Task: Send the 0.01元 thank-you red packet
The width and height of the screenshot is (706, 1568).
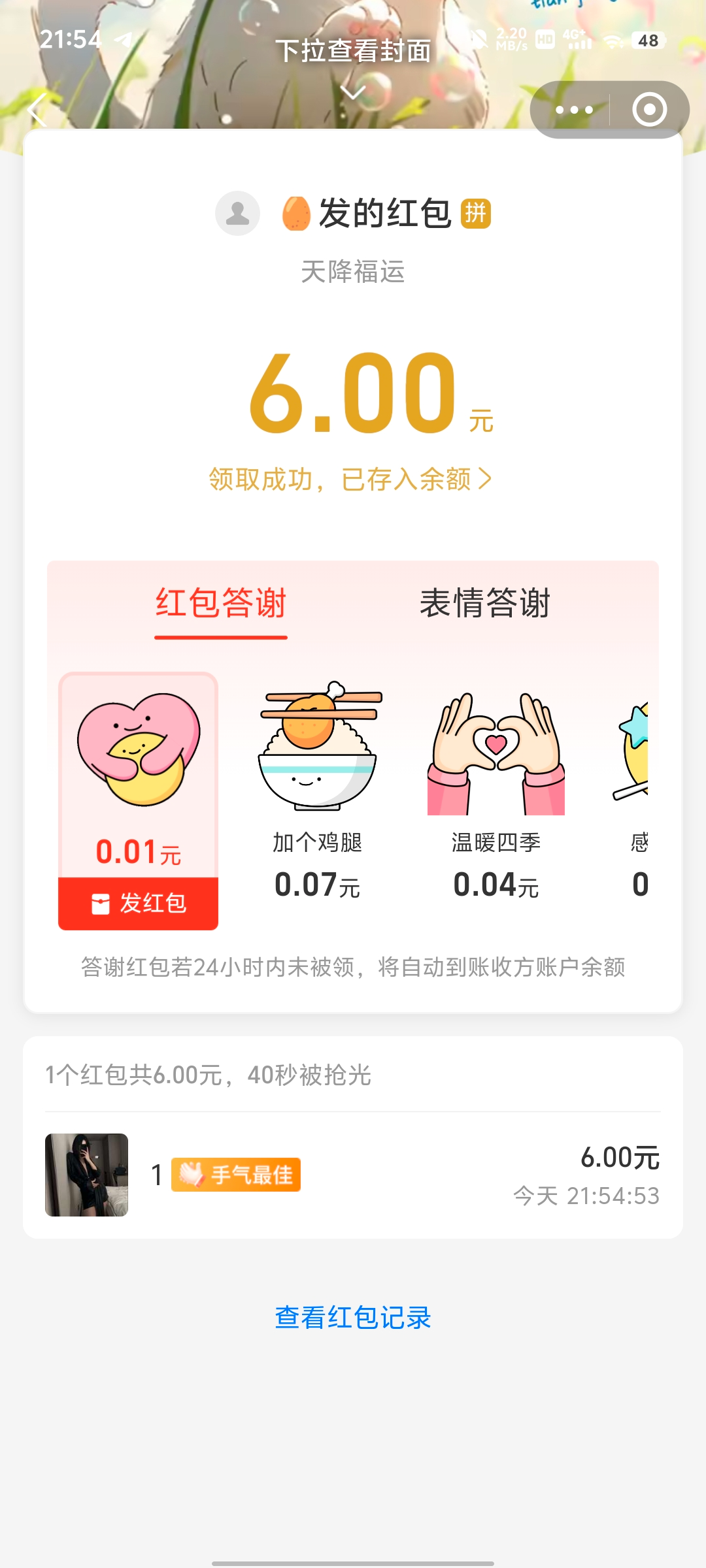Action: pos(138,903)
